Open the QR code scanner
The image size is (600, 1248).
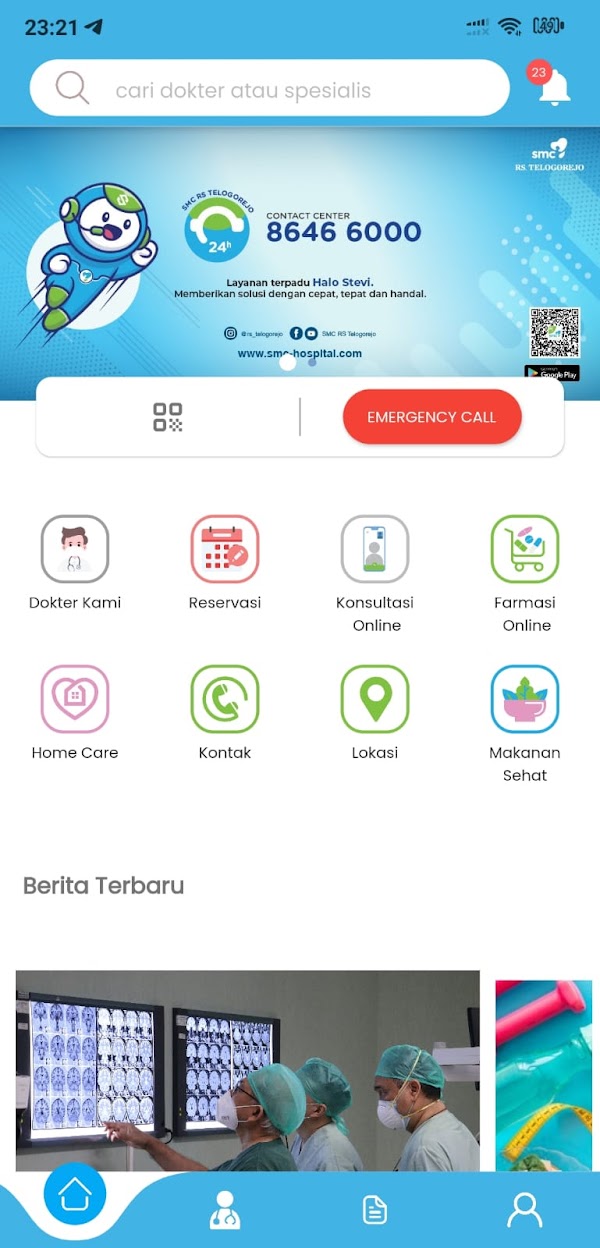(x=168, y=417)
